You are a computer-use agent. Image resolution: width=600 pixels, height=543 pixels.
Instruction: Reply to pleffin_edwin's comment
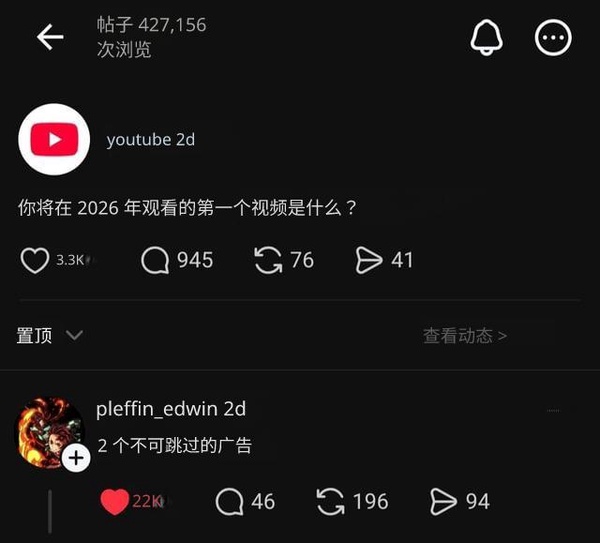click(x=230, y=501)
